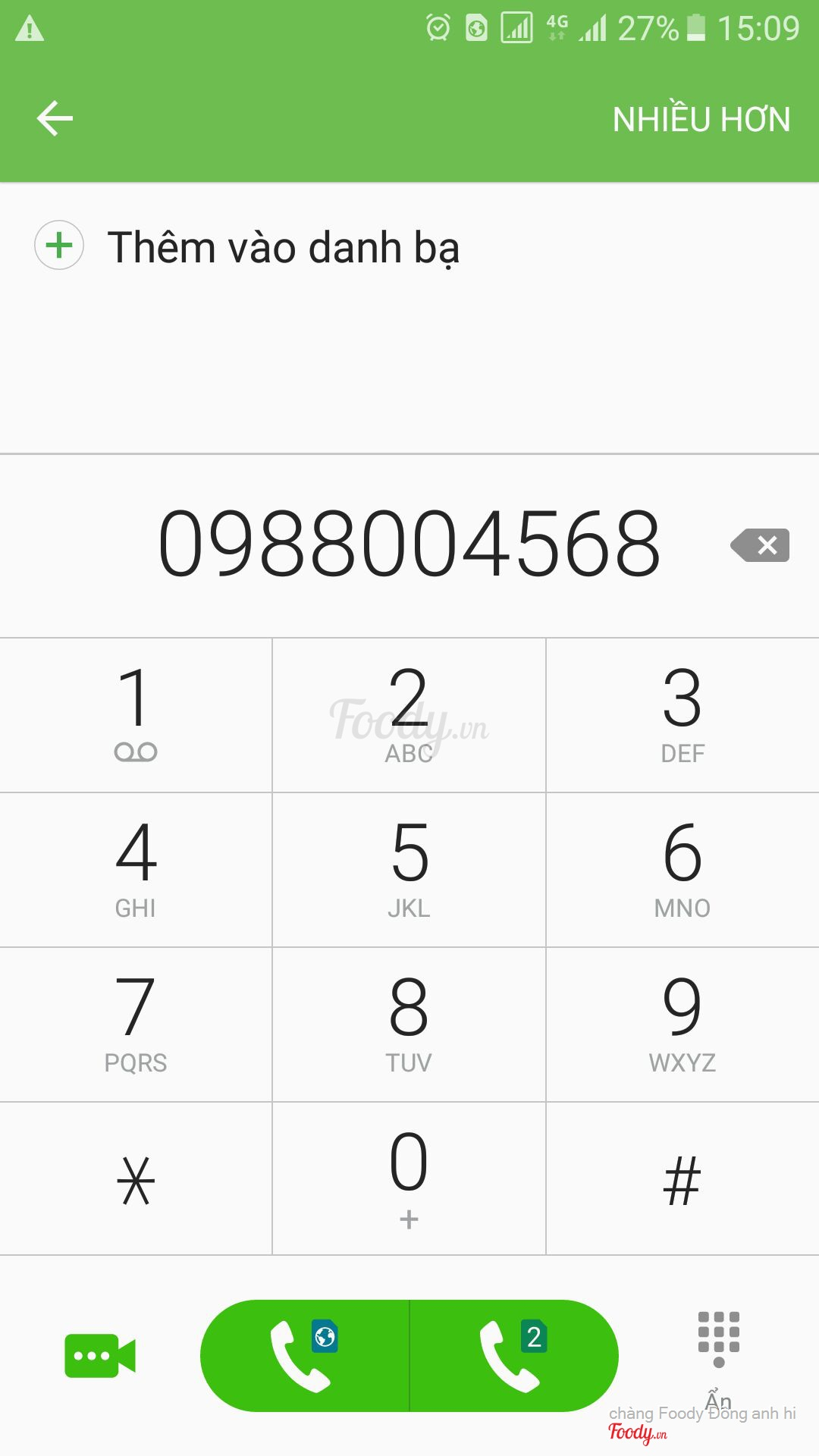Enter the star symbol key
The height and width of the screenshot is (1456, 819).
point(136,1178)
